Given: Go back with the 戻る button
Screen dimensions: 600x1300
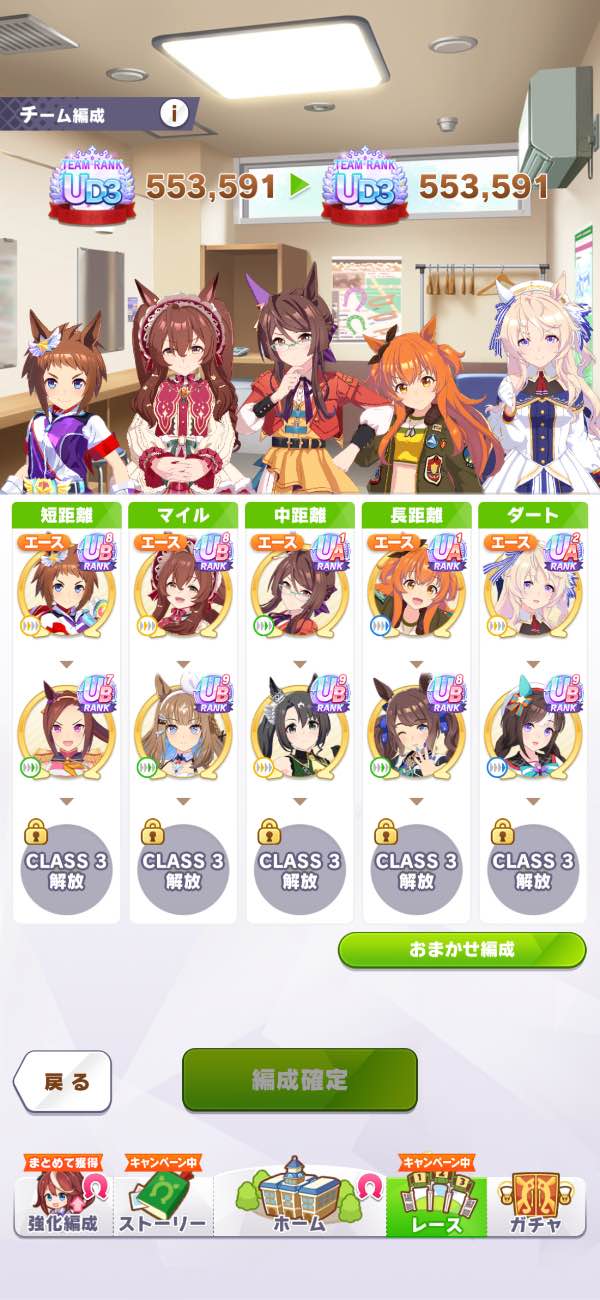Looking at the screenshot, I should tap(63, 1081).
